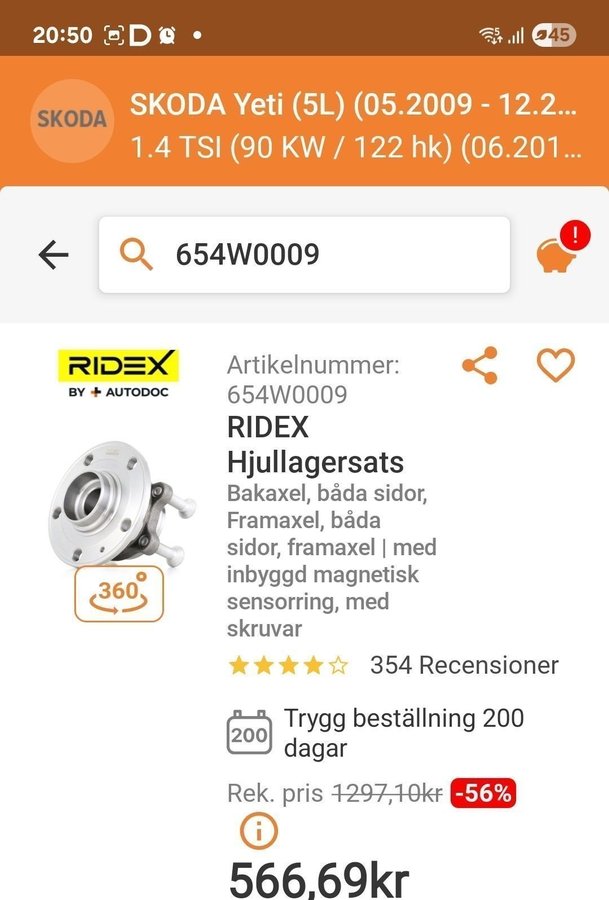Viewport: 609px width, 900px height.
Task: Share the RIDEX Hjullagersats product
Action: [481, 366]
